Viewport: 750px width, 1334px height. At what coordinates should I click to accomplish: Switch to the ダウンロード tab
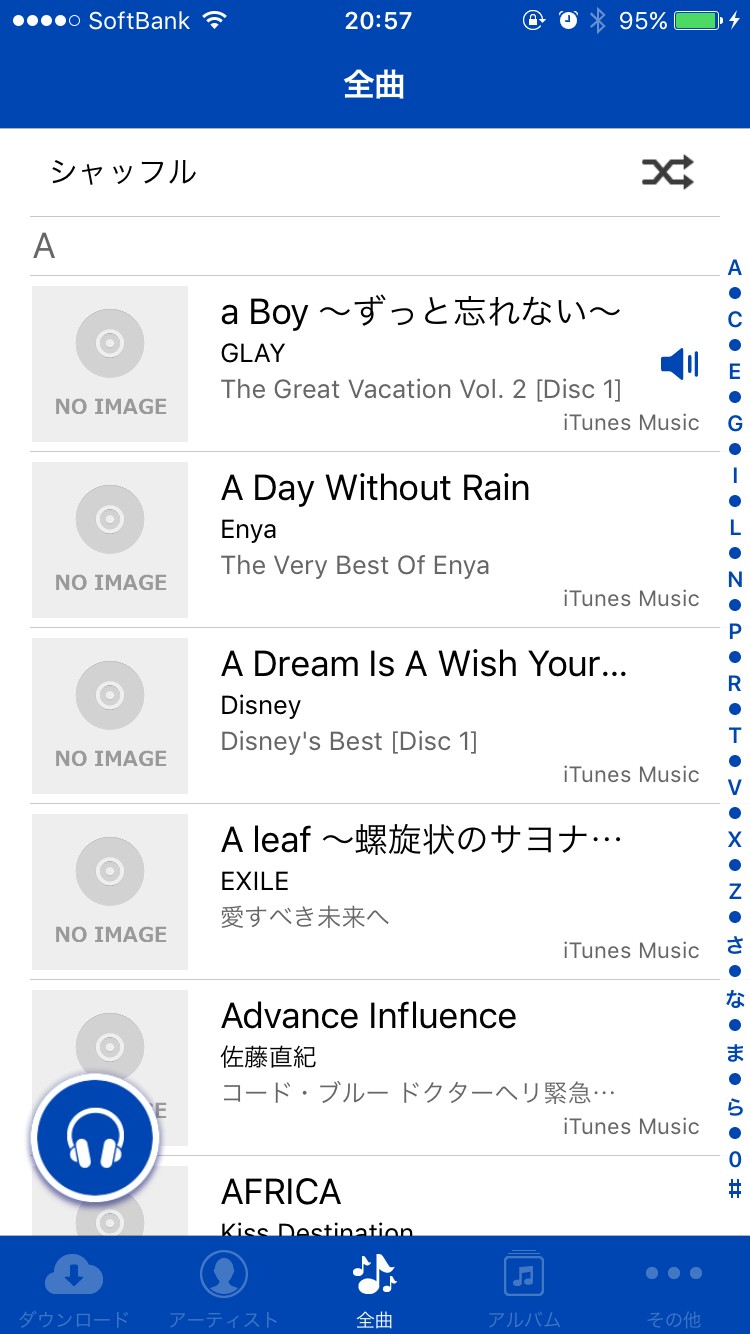tap(74, 1290)
